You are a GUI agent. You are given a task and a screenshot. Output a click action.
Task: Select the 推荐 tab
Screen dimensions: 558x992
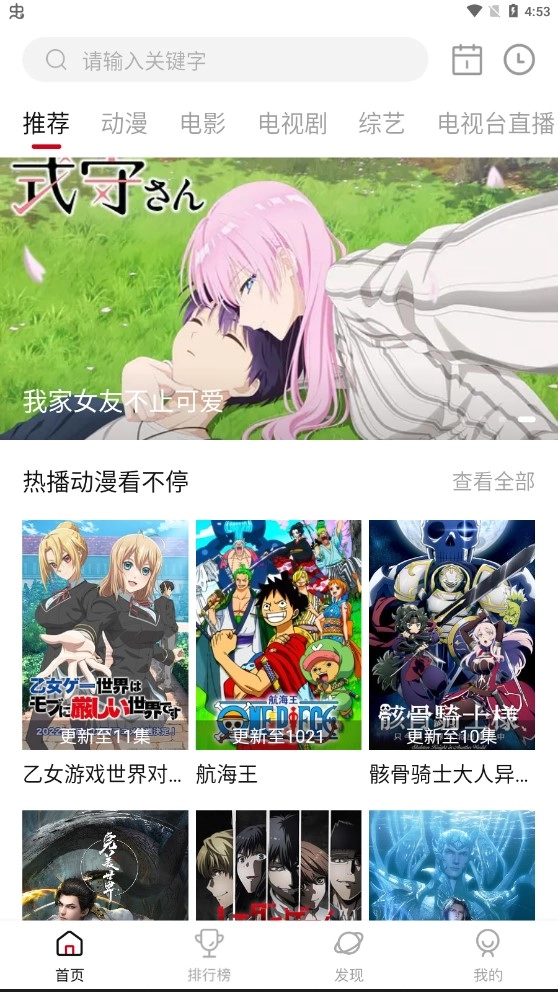coord(46,123)
